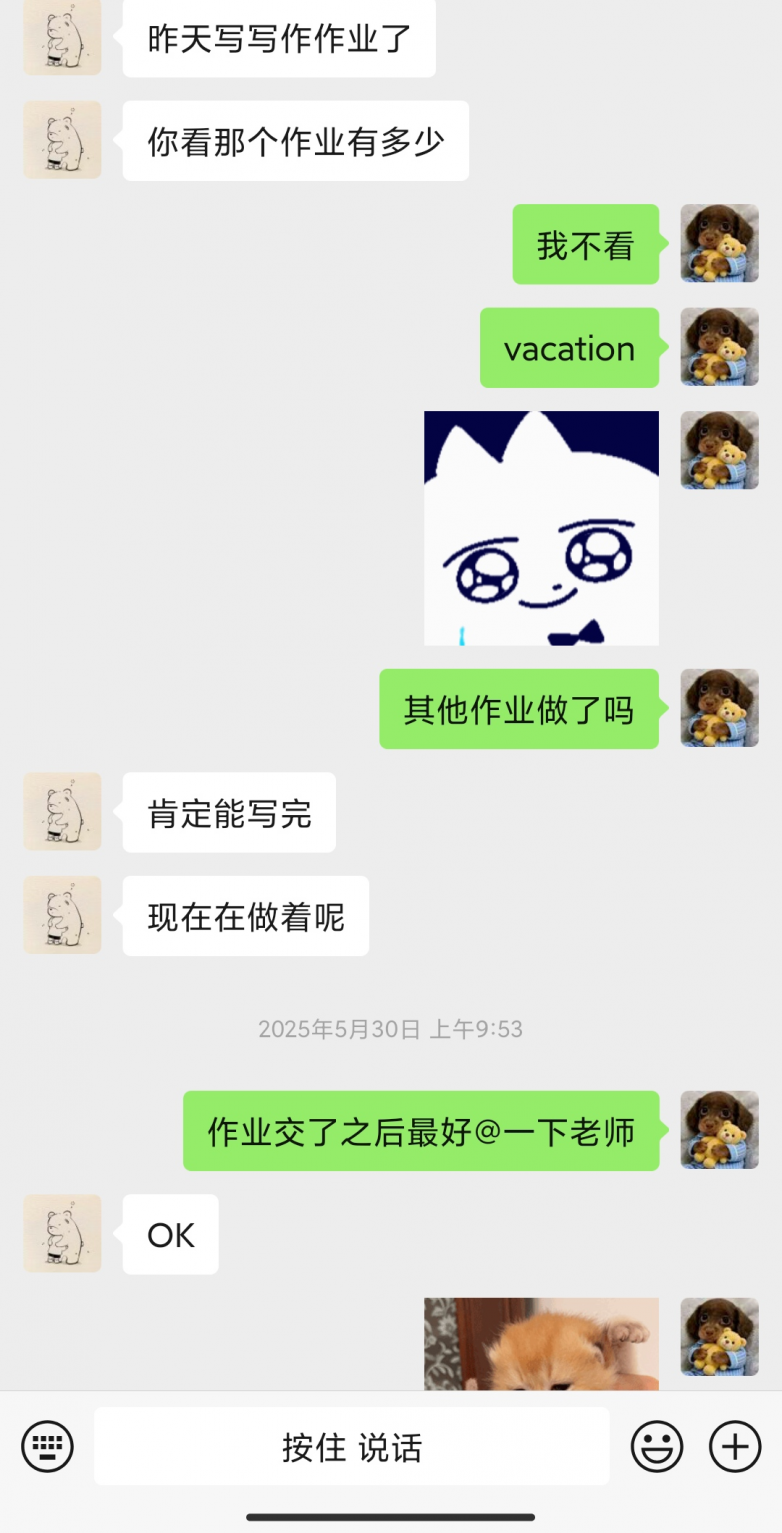View the bear avatar profile beside OK
This screenshot has height=1533, width=782.
pyautogui.click(x=62, y=1234)
